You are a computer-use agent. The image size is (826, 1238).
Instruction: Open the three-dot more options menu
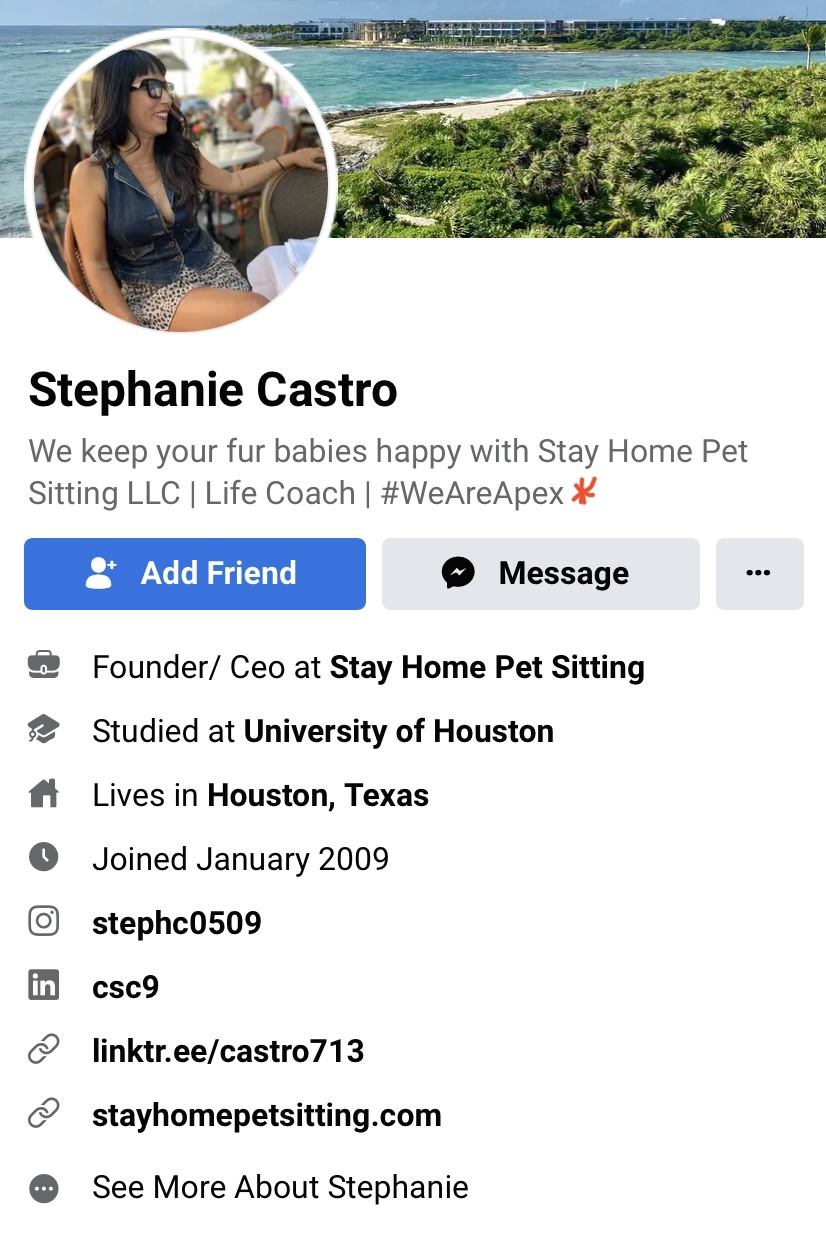tap(759, 574)
